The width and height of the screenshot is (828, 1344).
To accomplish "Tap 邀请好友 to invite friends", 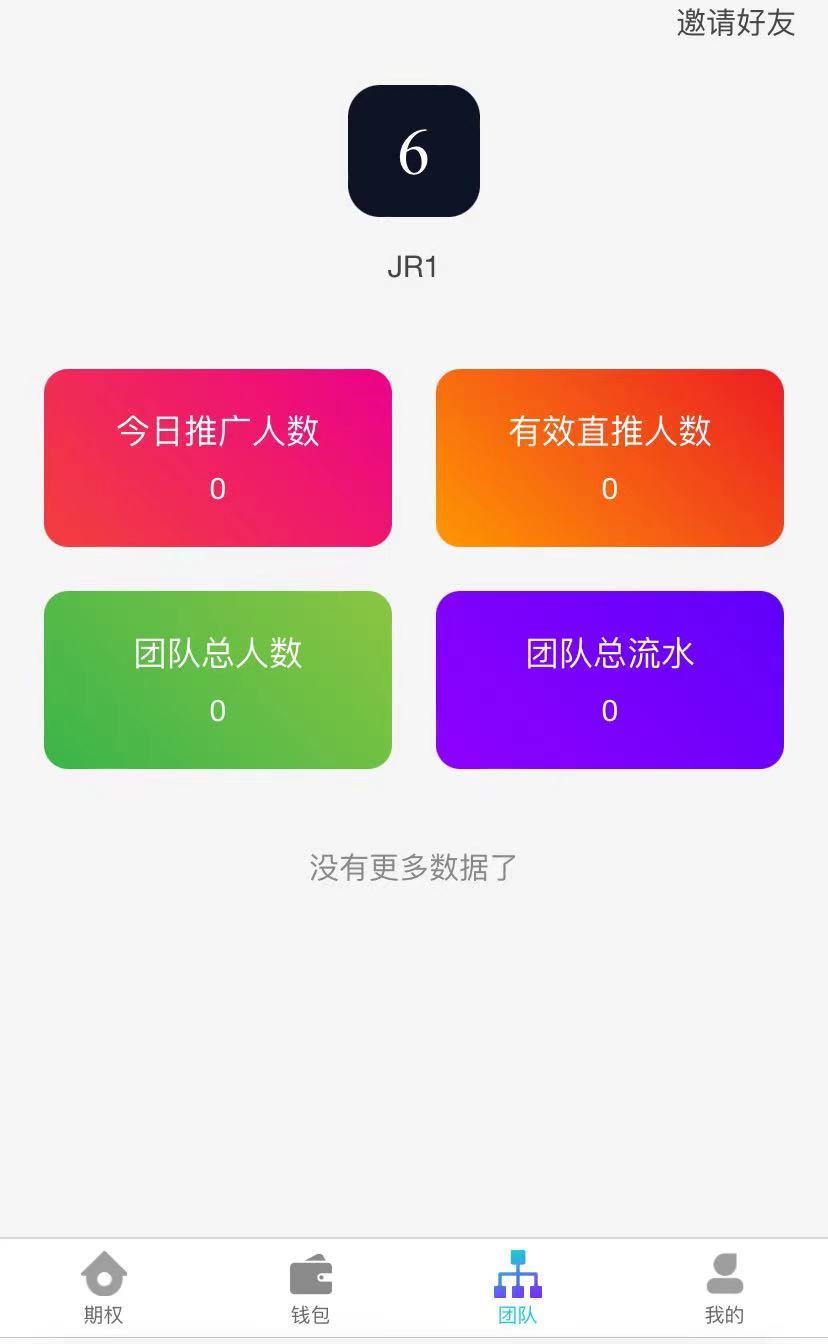I will click(x=735, y=23).
